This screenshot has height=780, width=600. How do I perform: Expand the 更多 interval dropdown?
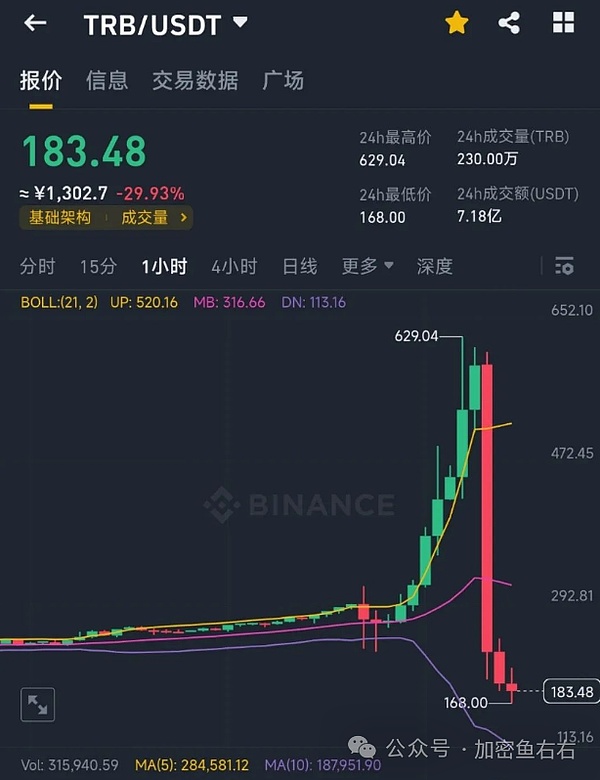[367, 266]
